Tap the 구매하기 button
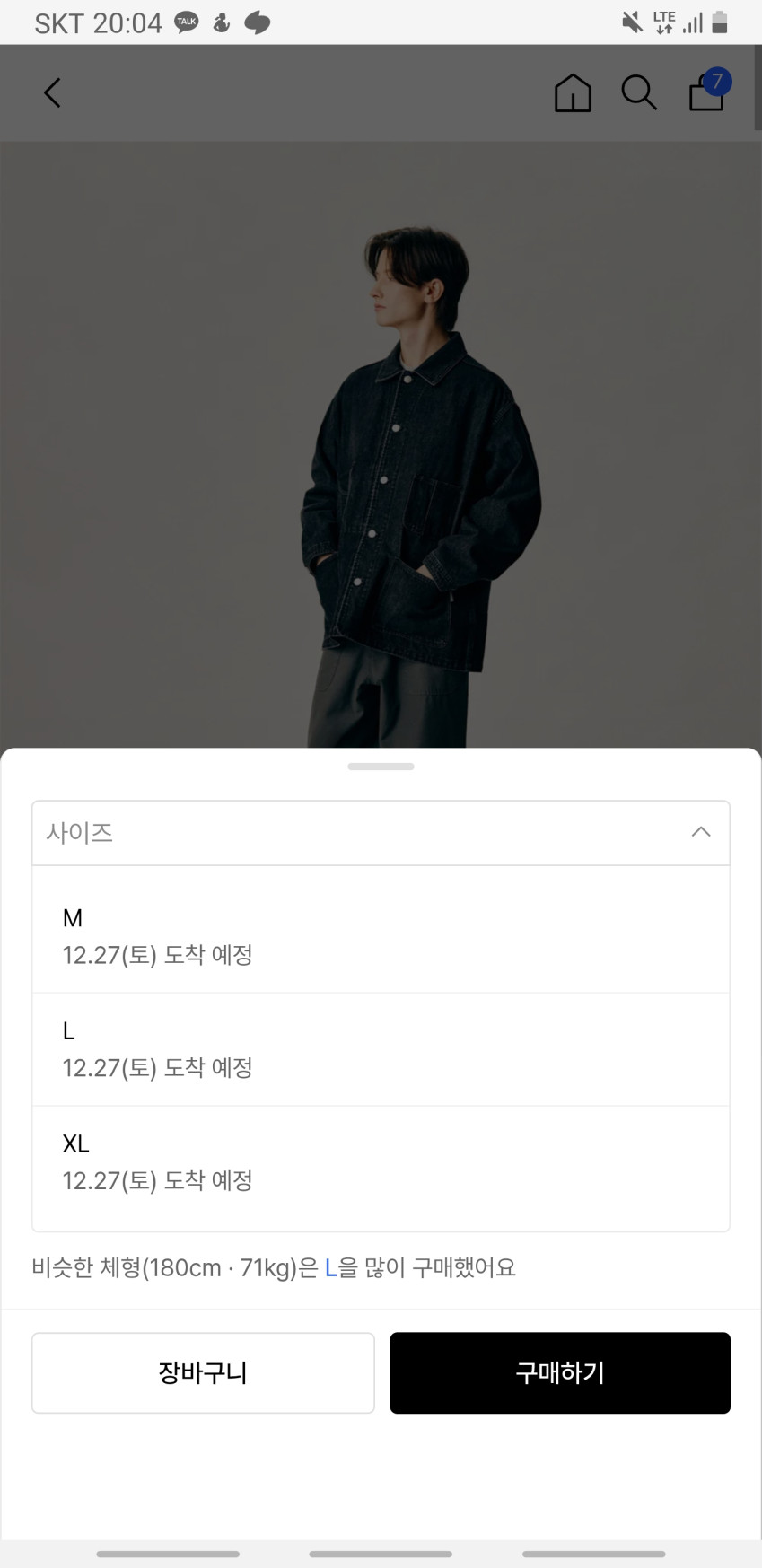Screen dimensions: 762x1568 coord(560,1372)
